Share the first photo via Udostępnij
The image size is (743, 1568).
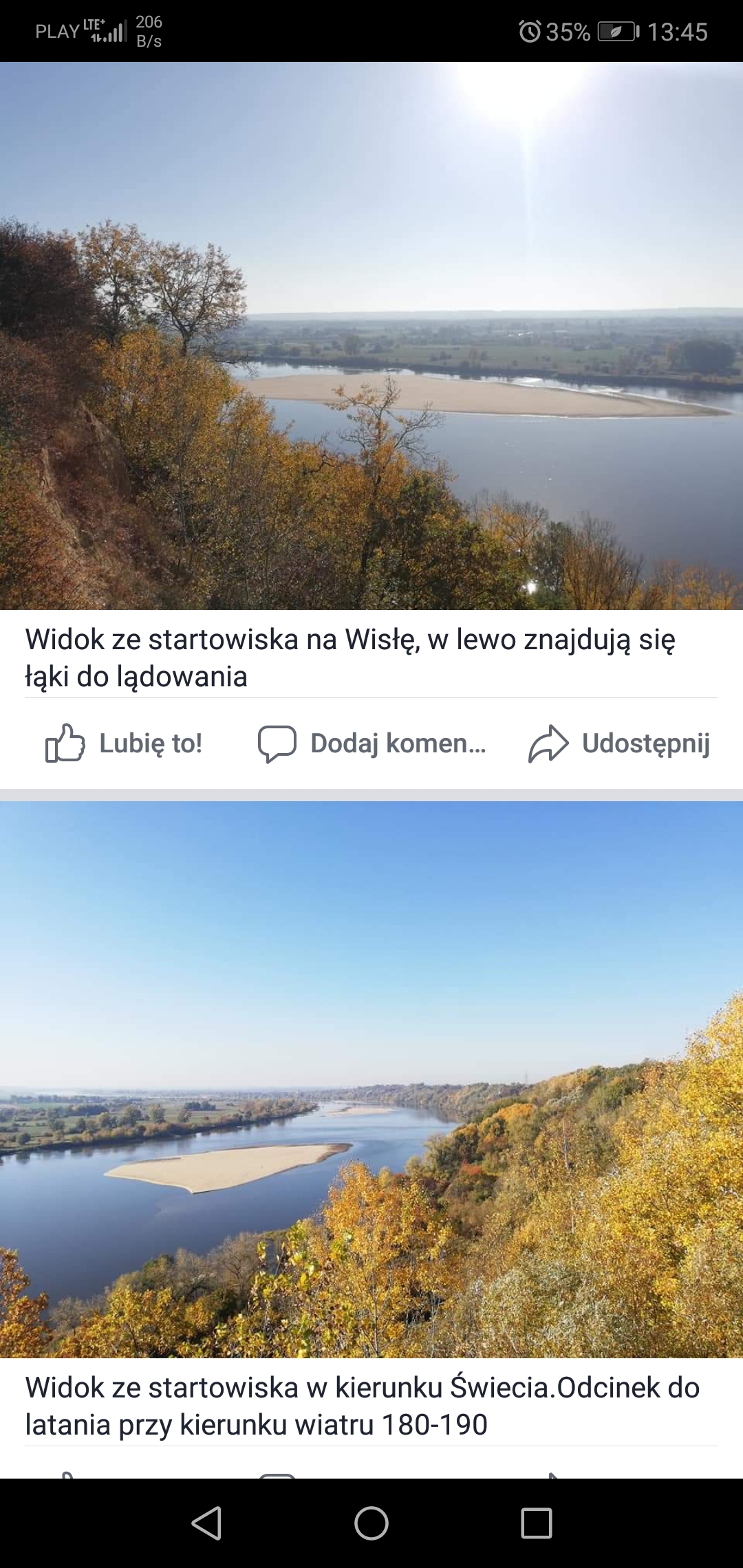point(618,743)
